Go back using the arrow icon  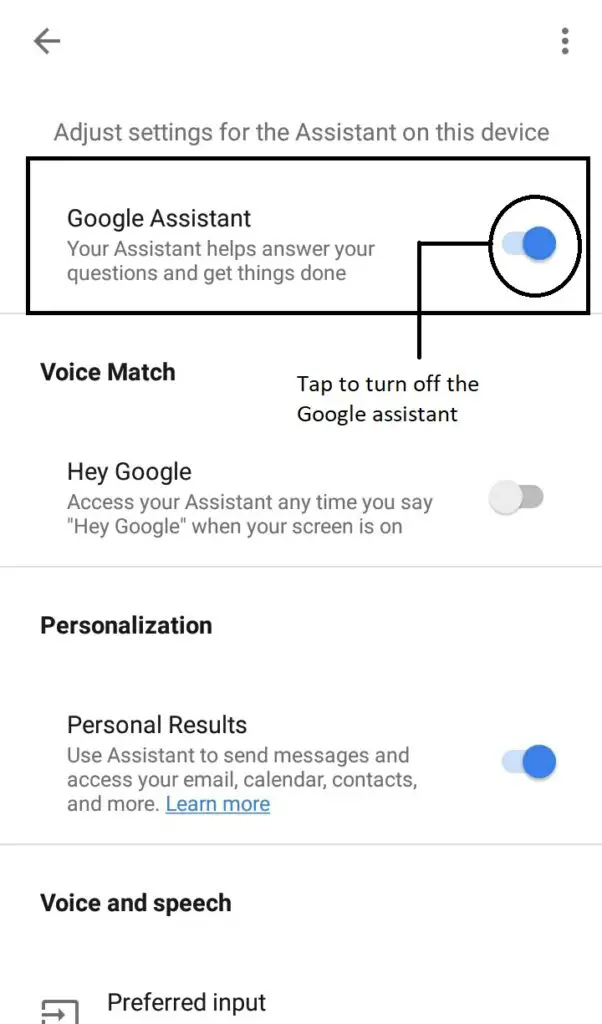[47, 41]
